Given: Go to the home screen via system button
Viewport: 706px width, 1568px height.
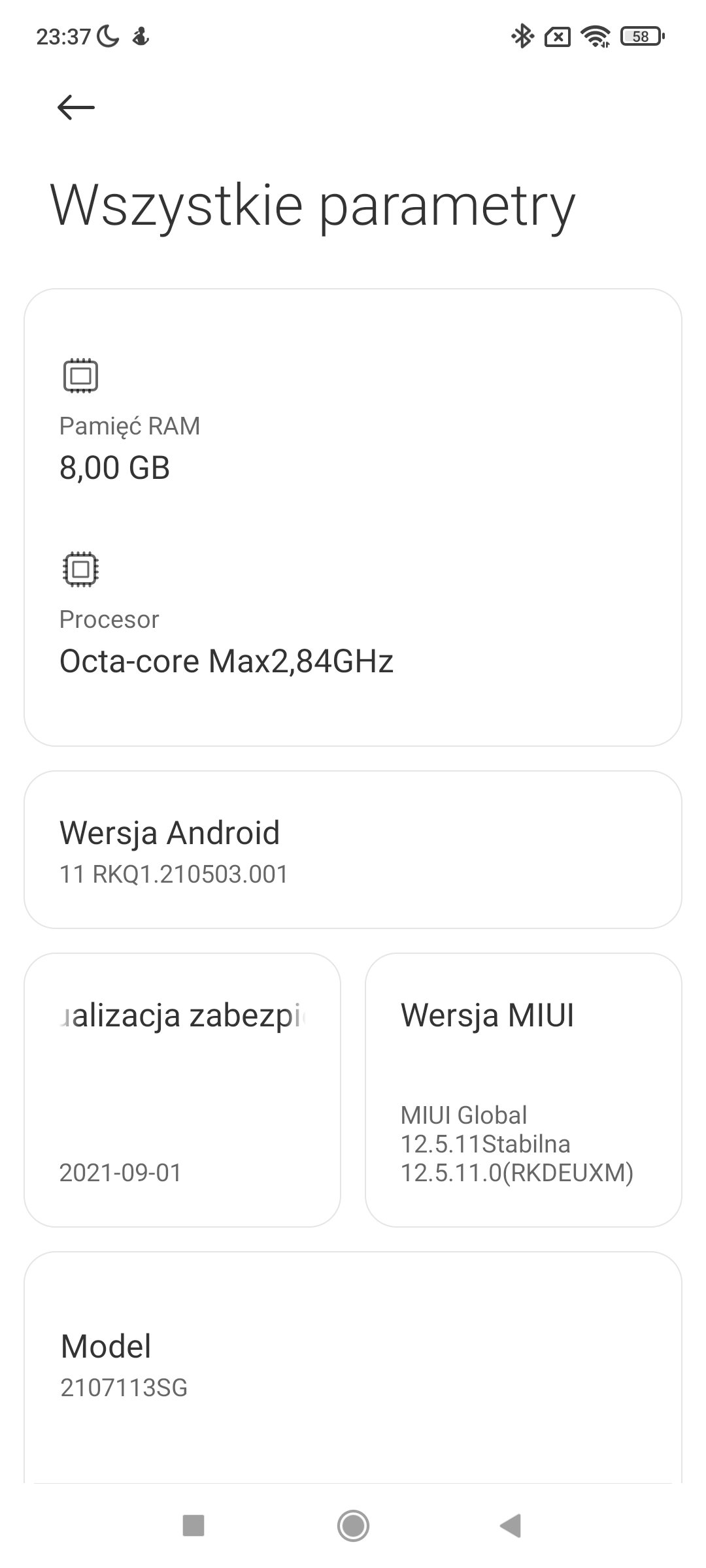Looking at the screenshot, I should tap(353, 1526).
